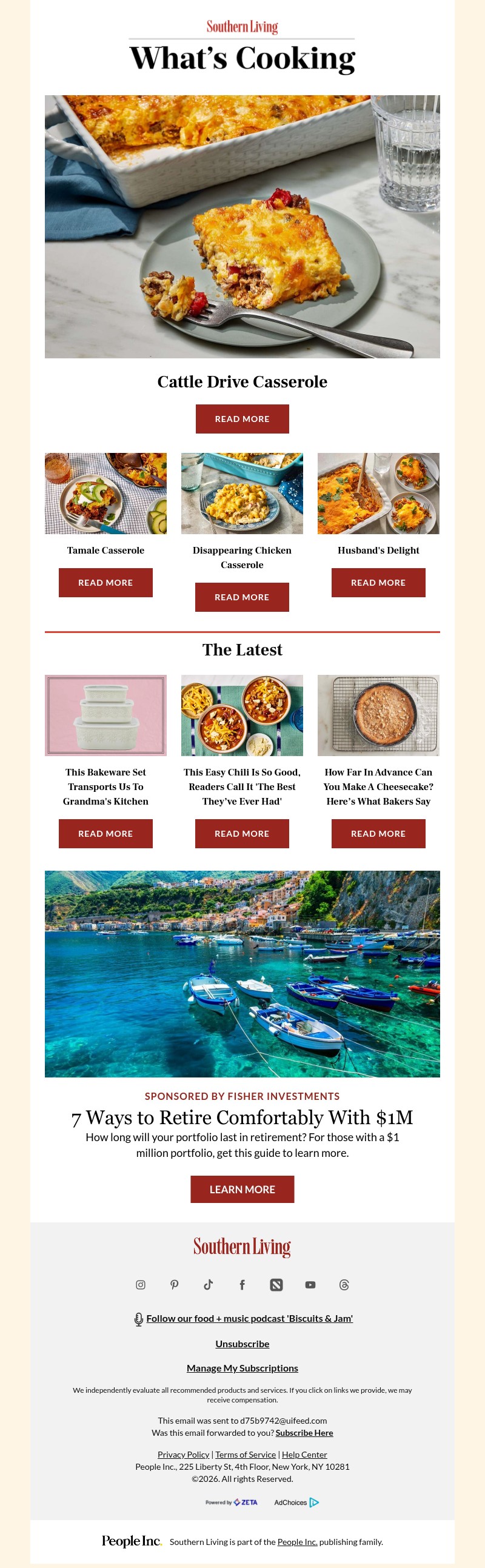Tap Learn More on the Fisher Investments ad
This screenshot has width=485, height=1568.
(x=242, y=1189)
